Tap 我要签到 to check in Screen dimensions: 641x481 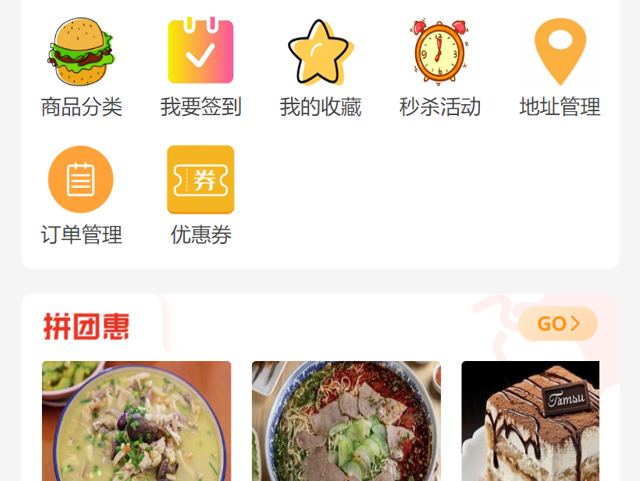coord(200,67)
